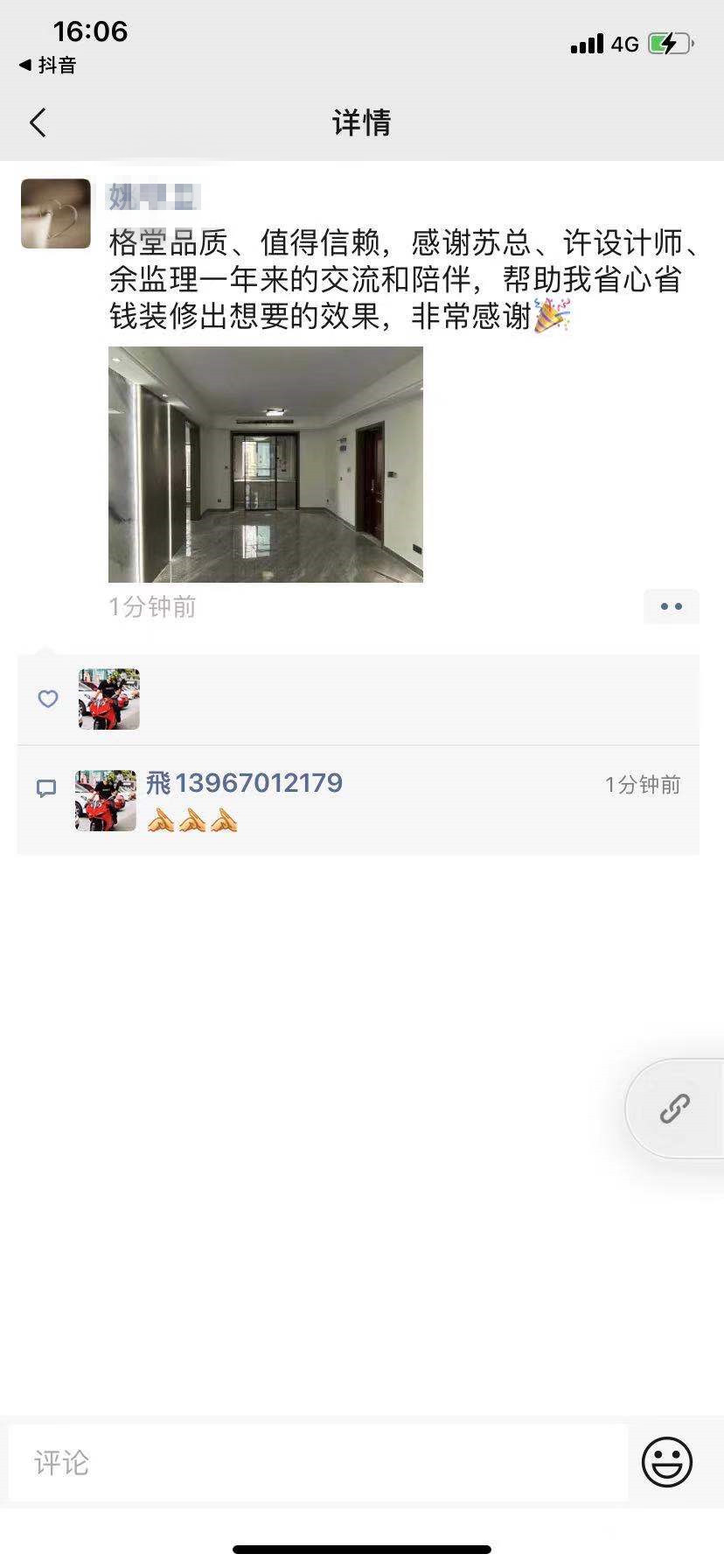Select the poster's avatar photo

tap(56, 213)
